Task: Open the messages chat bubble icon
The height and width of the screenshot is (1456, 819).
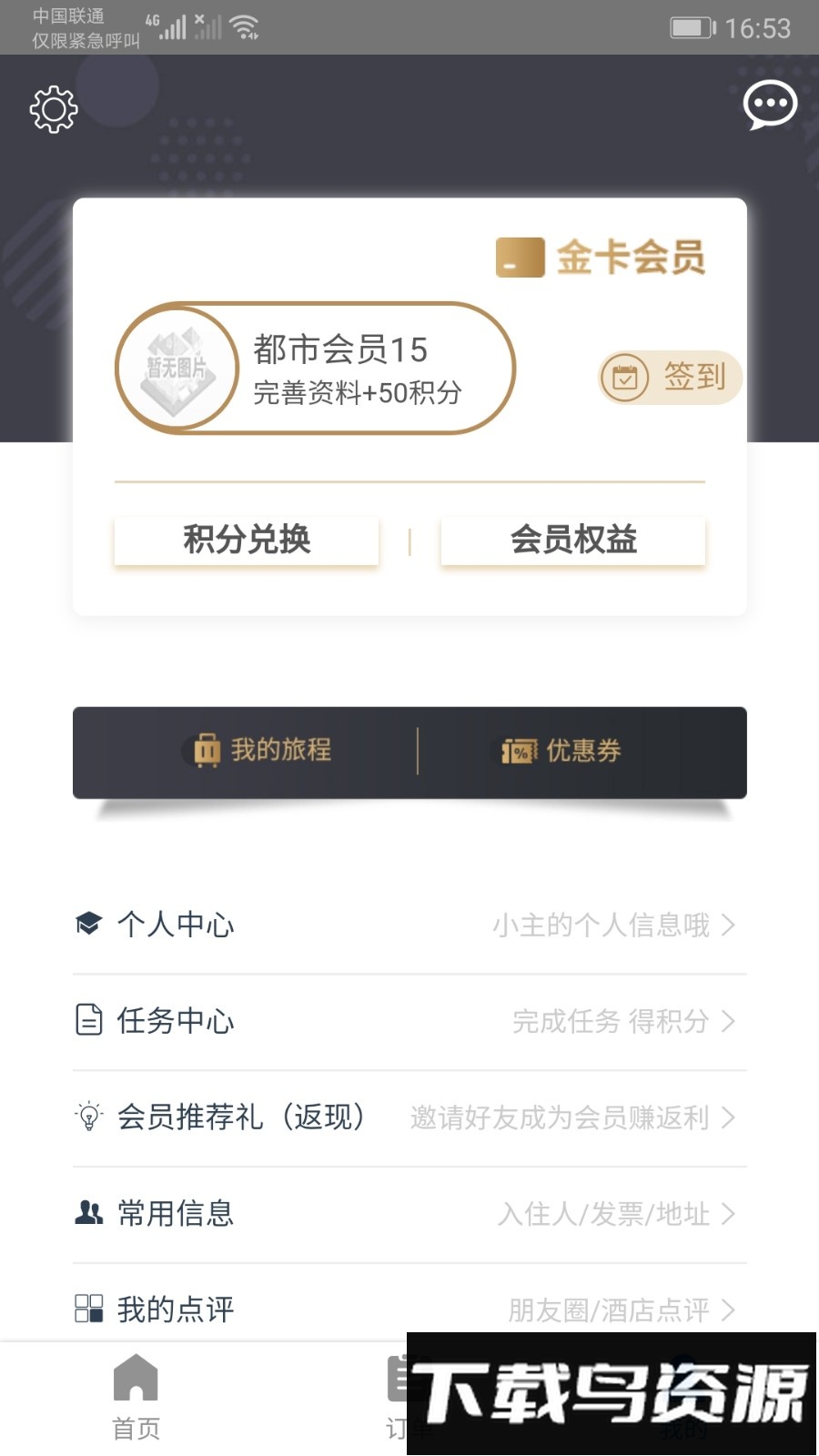Action: (770, 106)
